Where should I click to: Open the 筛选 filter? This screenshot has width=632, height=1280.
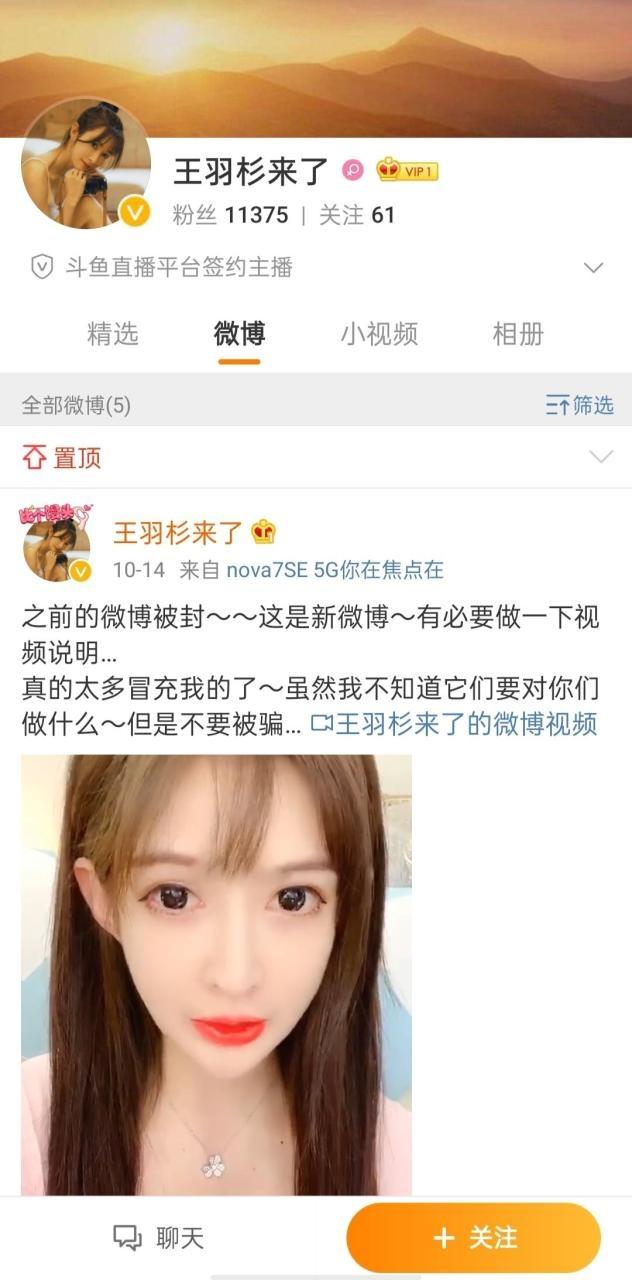[x=580, y=405]
